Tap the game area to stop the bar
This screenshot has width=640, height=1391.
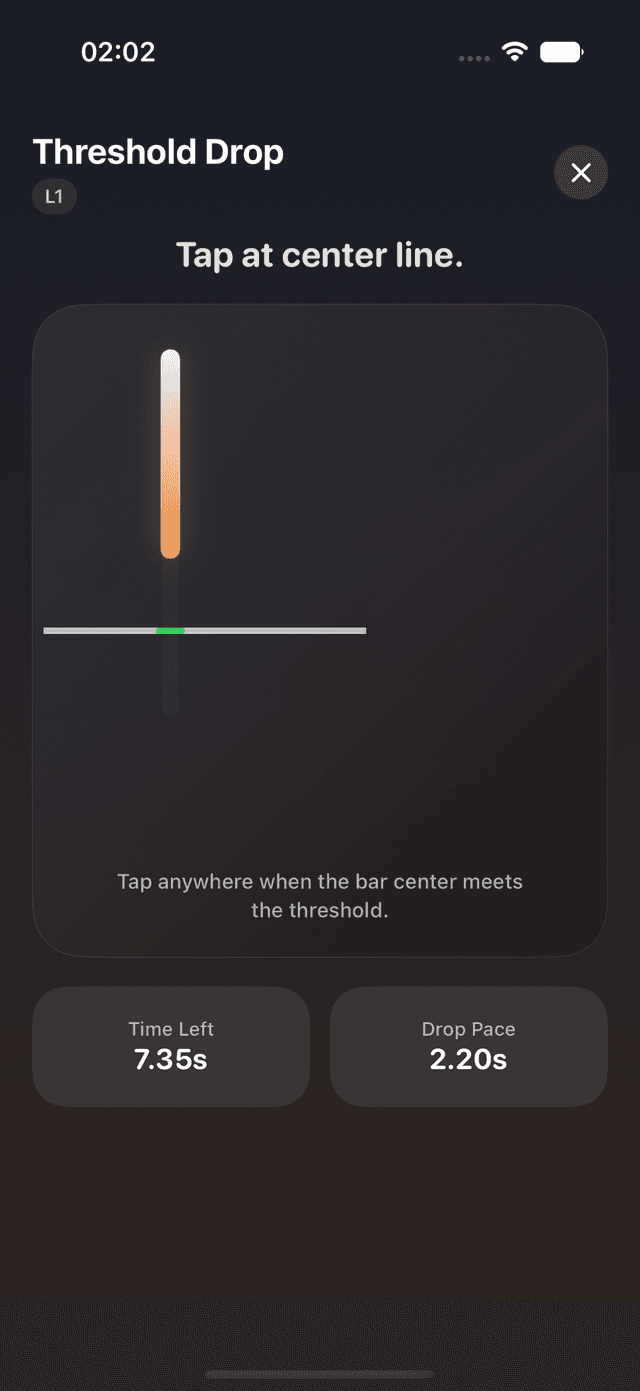click(x=320, y=631)
